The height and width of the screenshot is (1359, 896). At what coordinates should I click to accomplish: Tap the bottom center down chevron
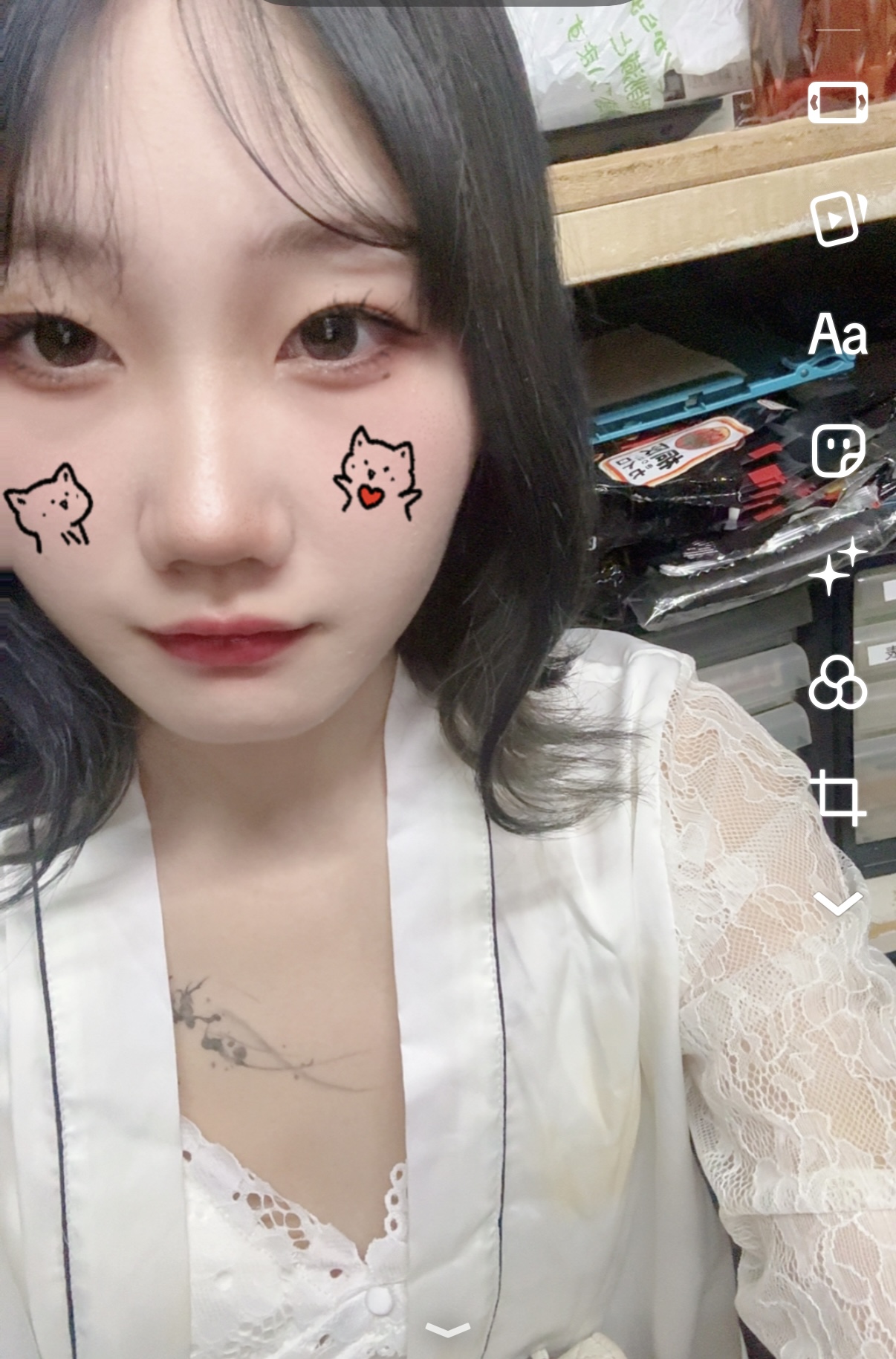(448, 1329)
